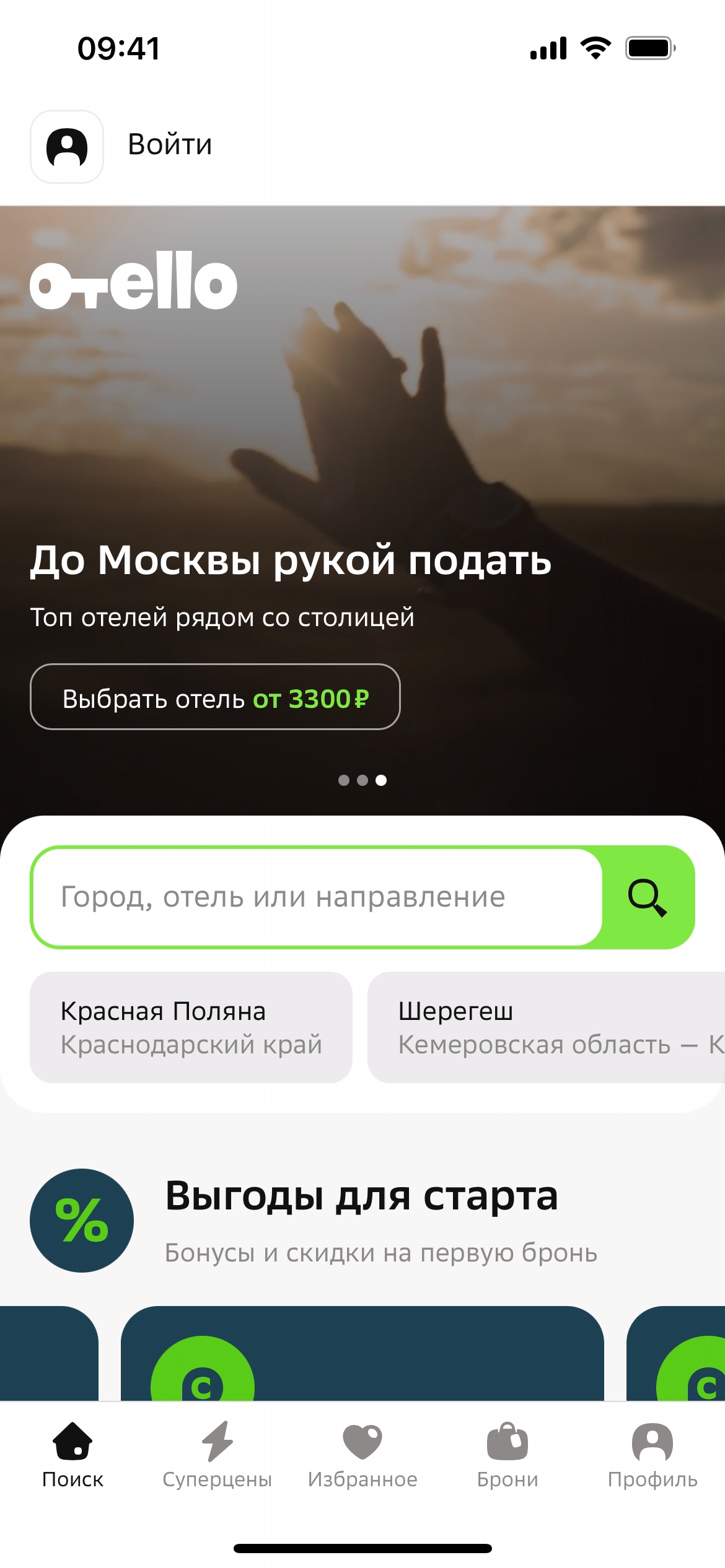
Task: Tap the Войти sign-in link
Action: click(170, 145)
